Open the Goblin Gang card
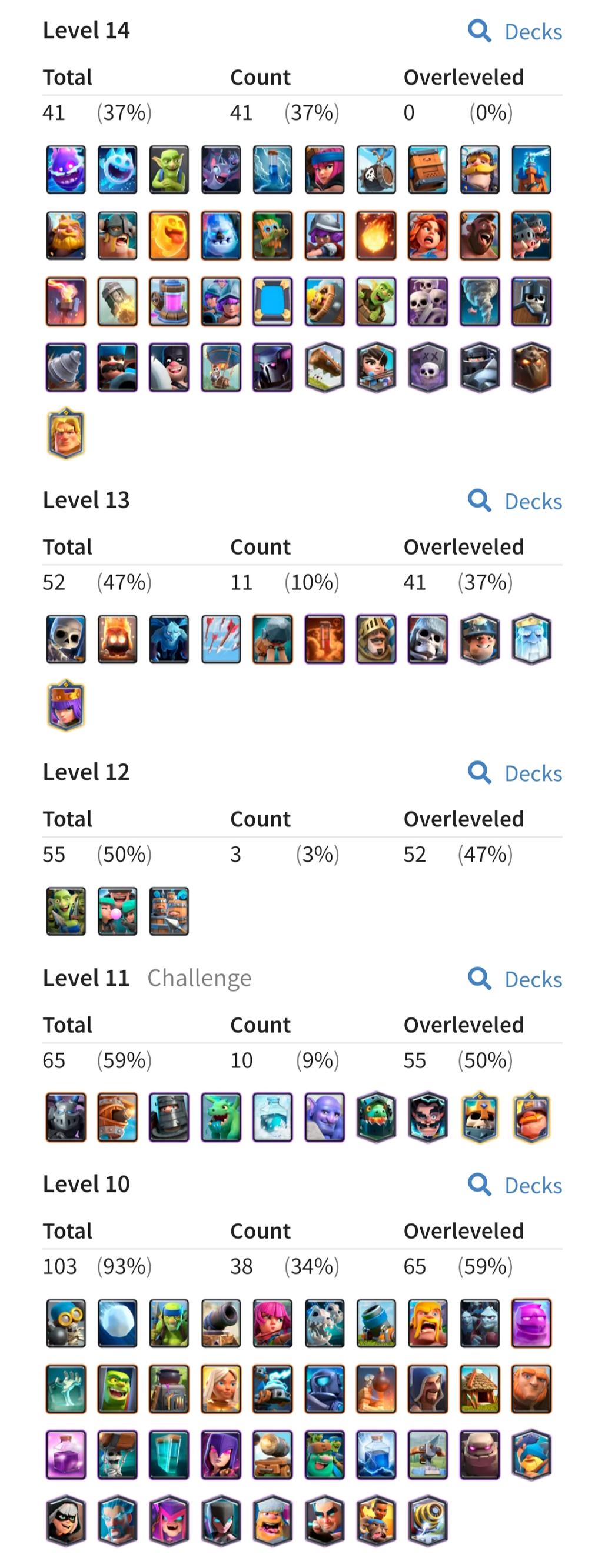This screenshot has width=605, height=1568. tap(66, 911)
